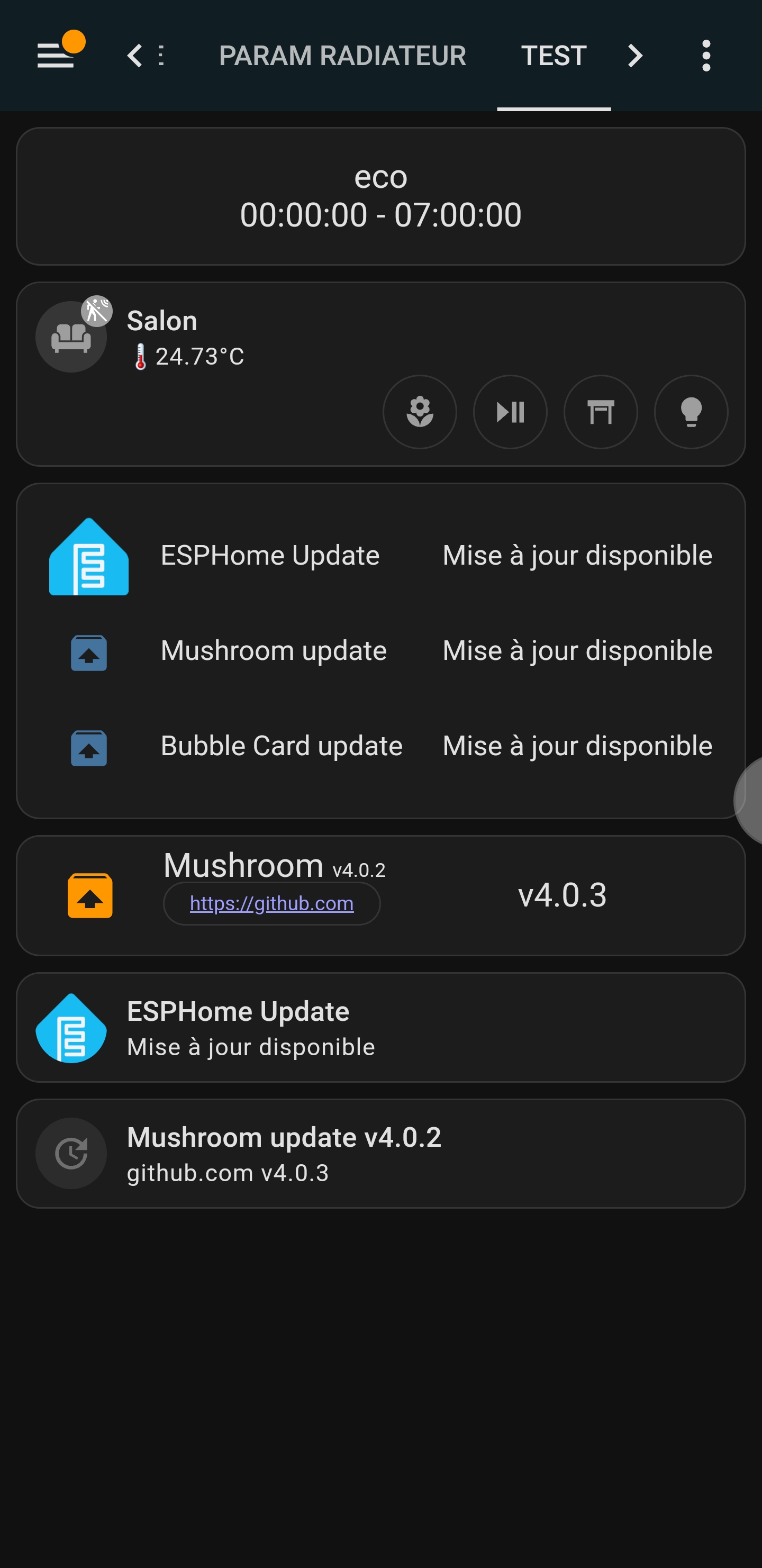This screenshot has width=762, height=1568.
Task: Tap the table furniture icon in Salon
Action: [x=600, y=412]
